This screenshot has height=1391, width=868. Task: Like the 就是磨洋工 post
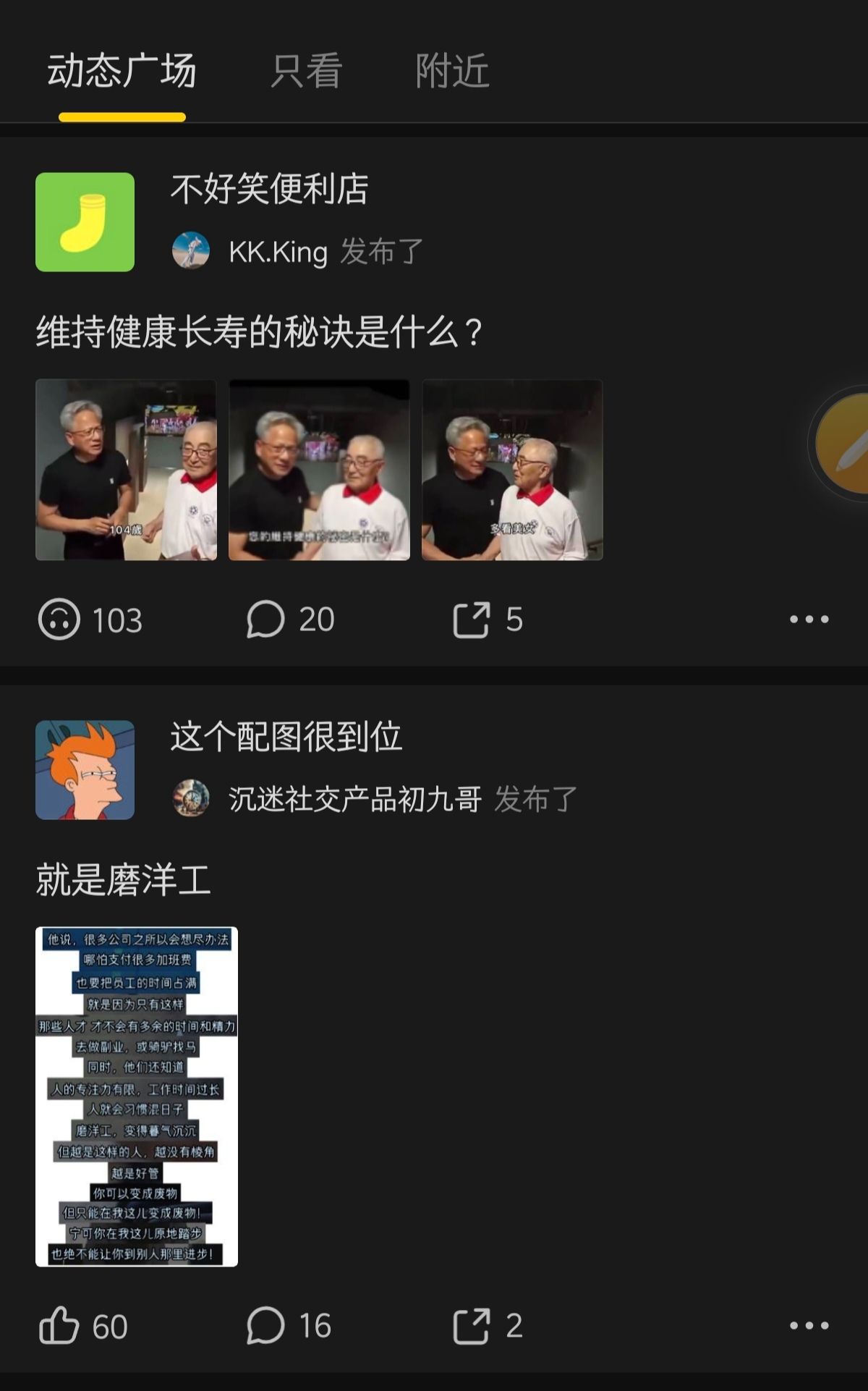(x=59, y=1326)
